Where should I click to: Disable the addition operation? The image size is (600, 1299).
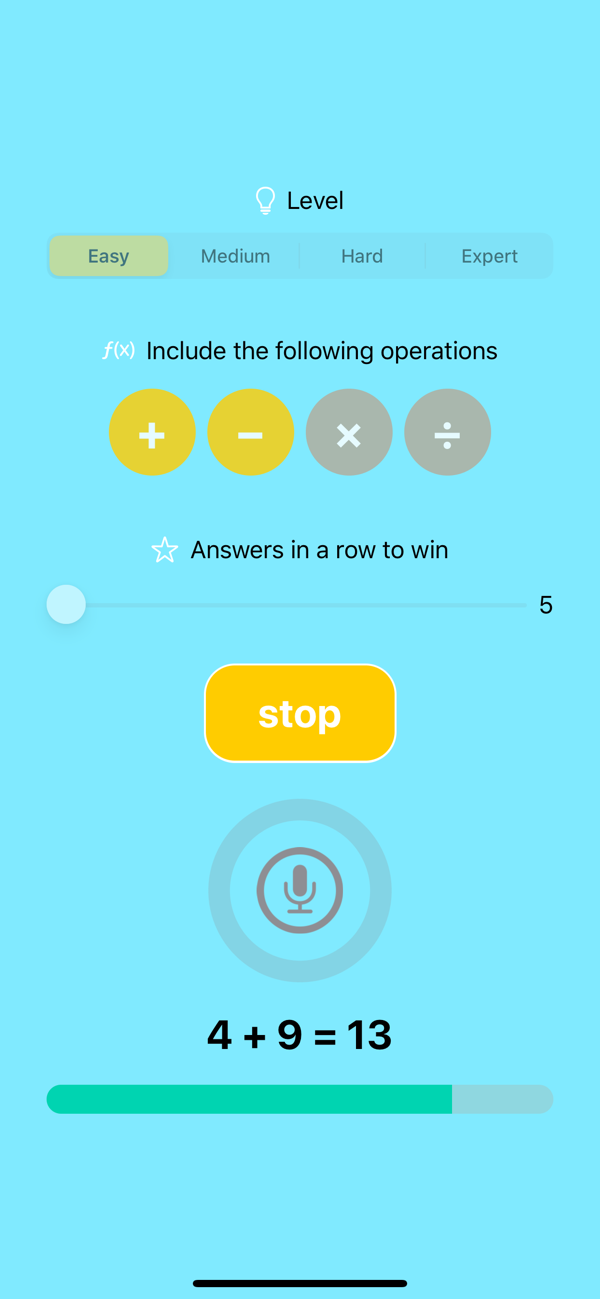pyautogui.click(x=152, y=433)
